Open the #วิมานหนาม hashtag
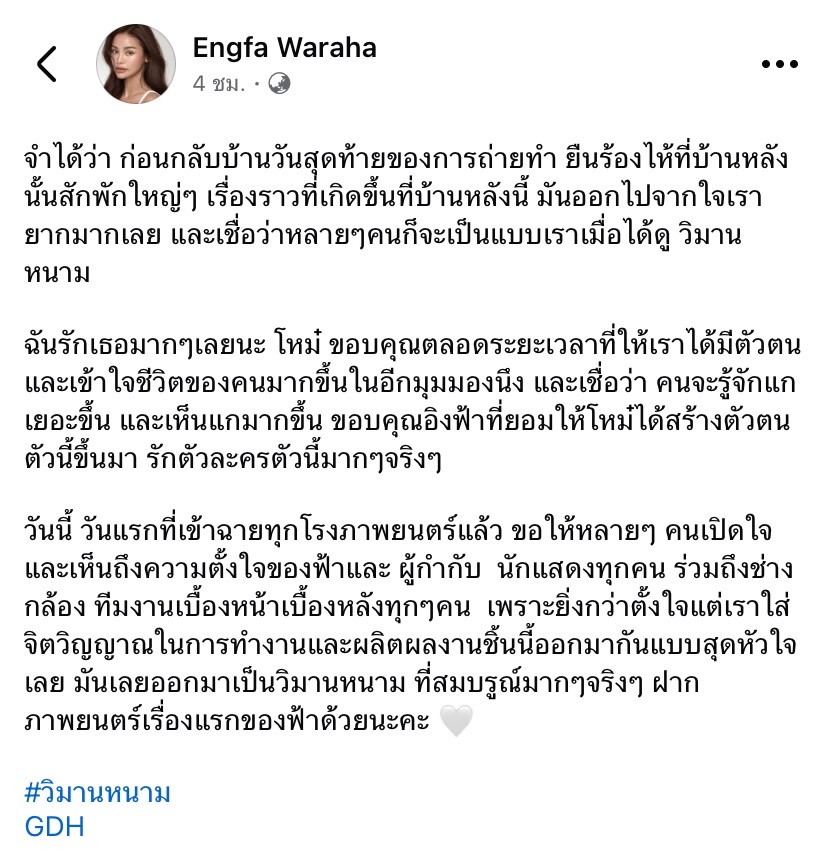Screen dimensions: 828x855 click(98, 793)
